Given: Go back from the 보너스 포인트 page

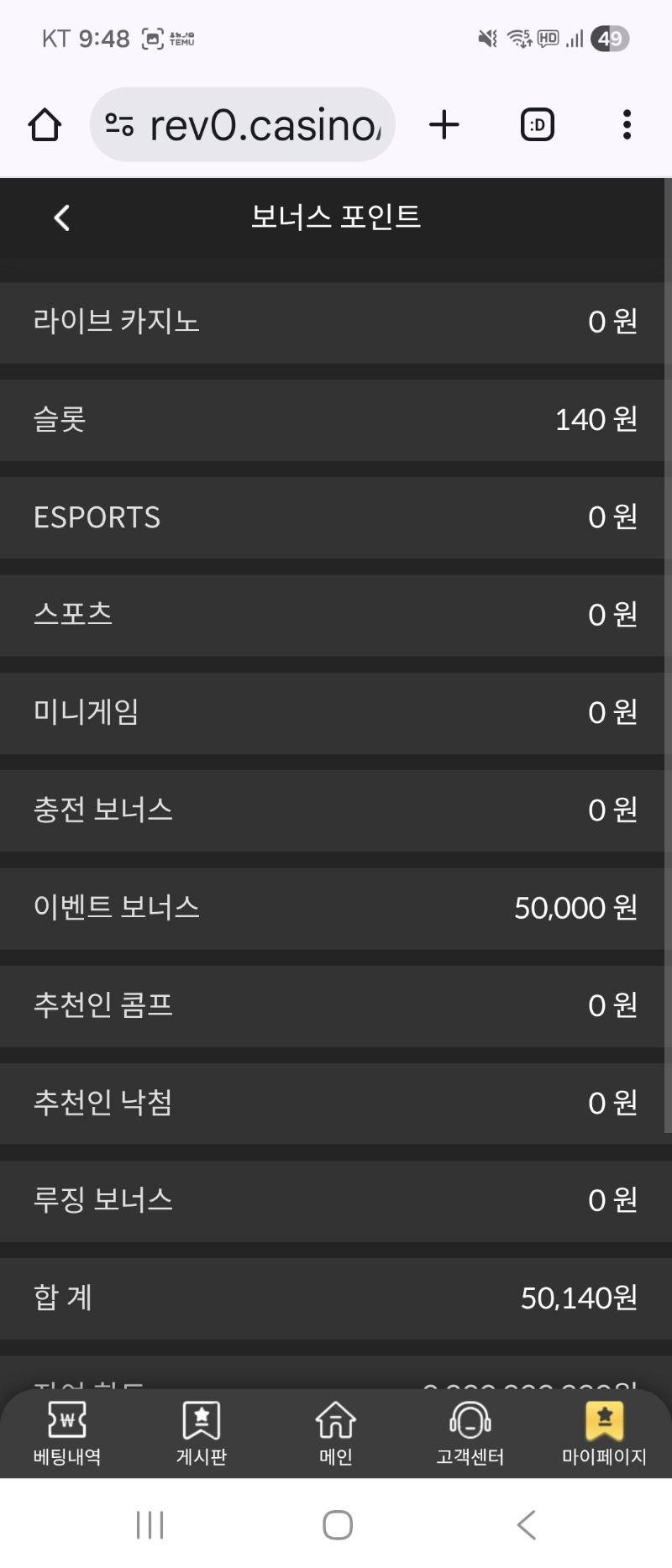Looking at the screenshot, I should tap(61, 218).
